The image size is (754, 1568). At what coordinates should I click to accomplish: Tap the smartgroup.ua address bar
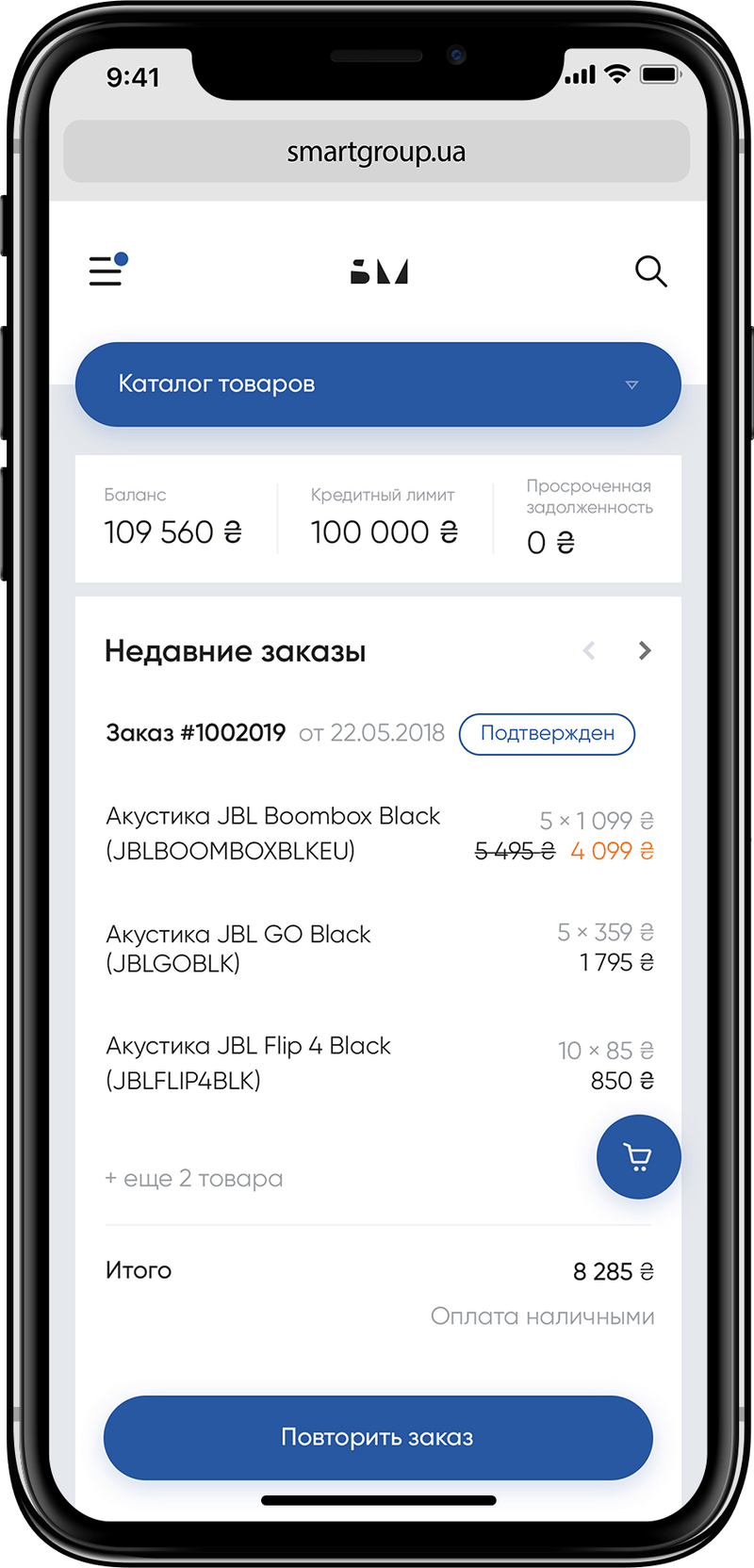click(x=377, y=151)
